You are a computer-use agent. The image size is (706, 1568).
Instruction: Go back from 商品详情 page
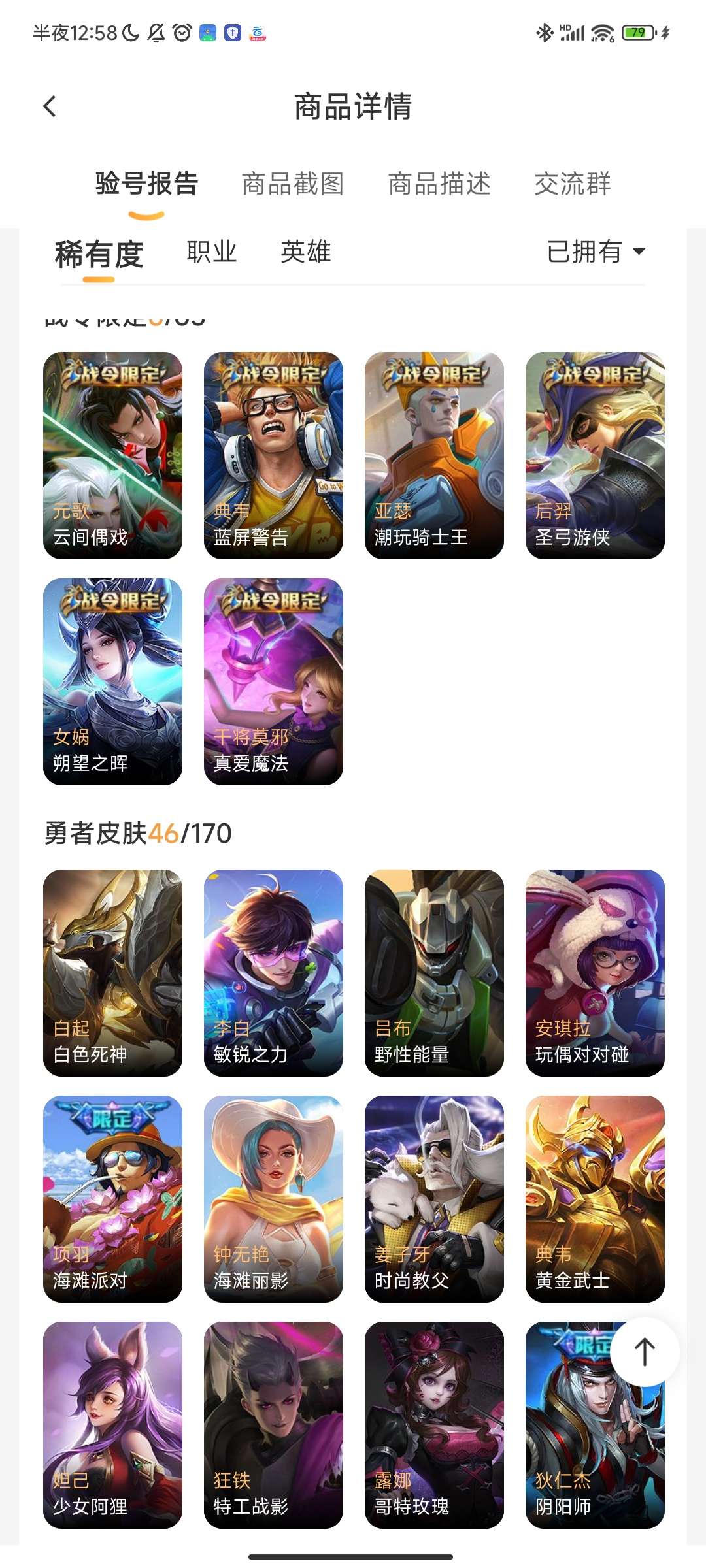50,106
